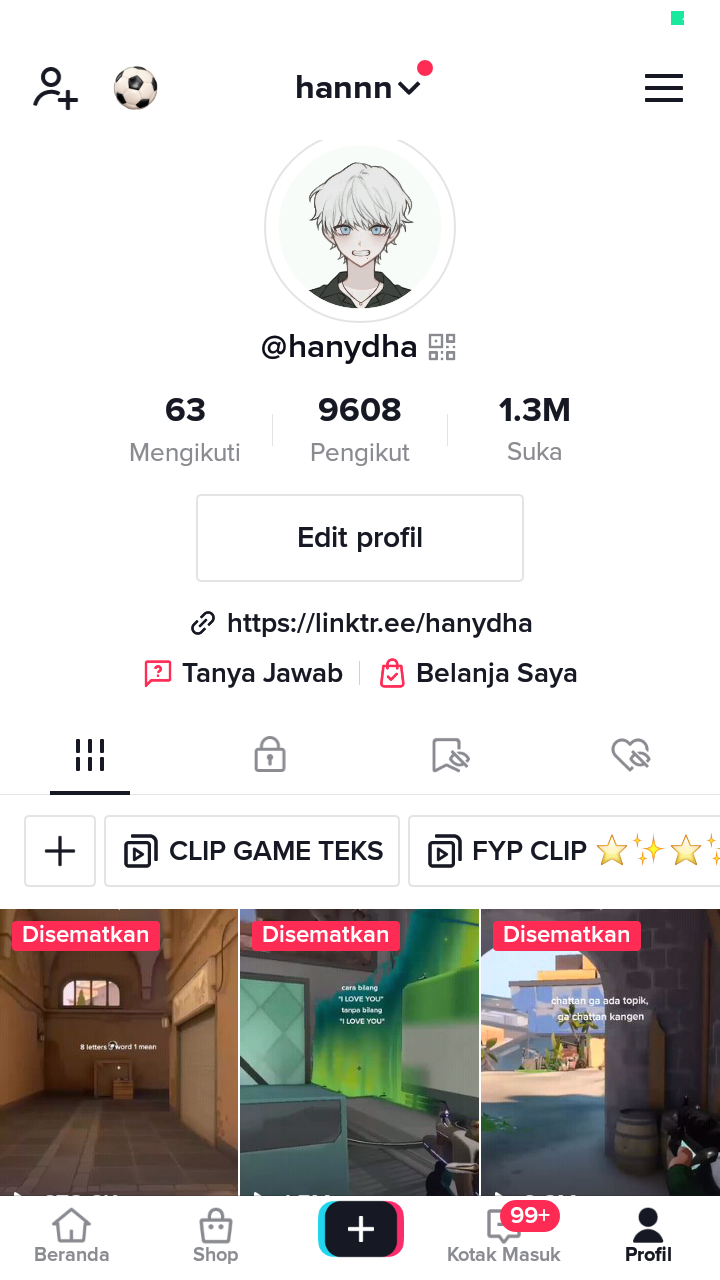
Task: View the Pengikut followers list
Action: [x=360, y=428]
